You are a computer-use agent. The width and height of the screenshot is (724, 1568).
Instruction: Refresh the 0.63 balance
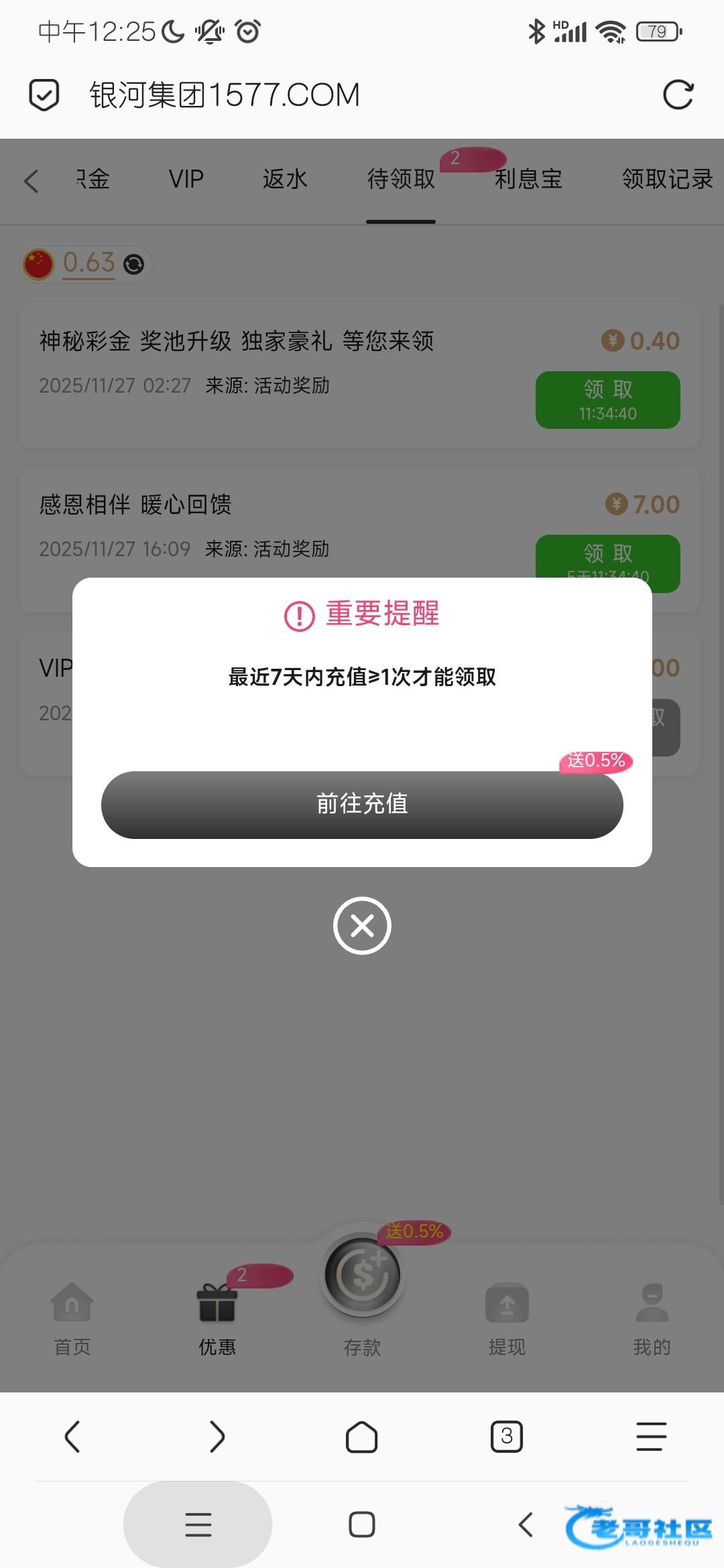(134, 265)
